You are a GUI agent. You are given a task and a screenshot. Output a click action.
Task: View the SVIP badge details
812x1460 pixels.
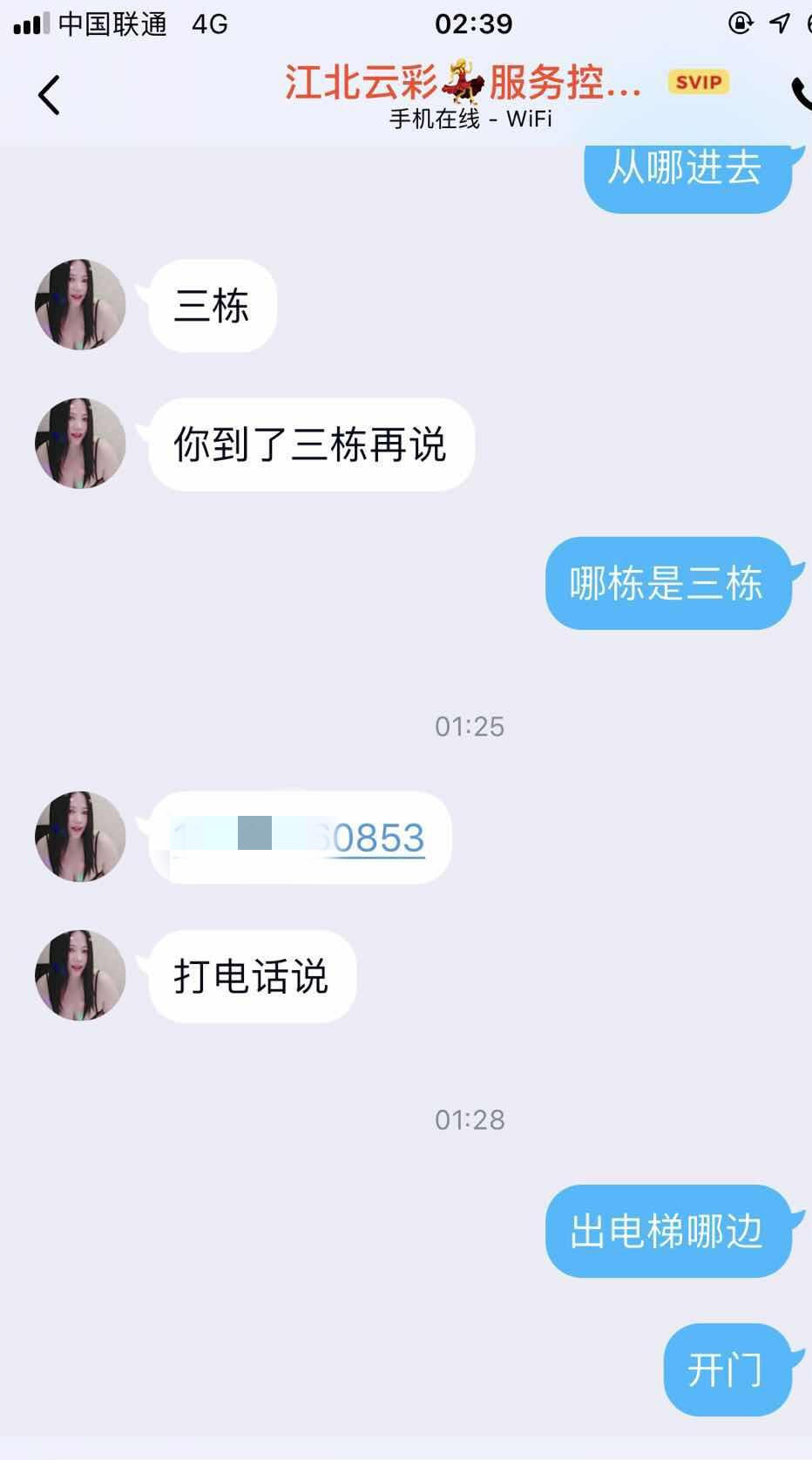698,83
